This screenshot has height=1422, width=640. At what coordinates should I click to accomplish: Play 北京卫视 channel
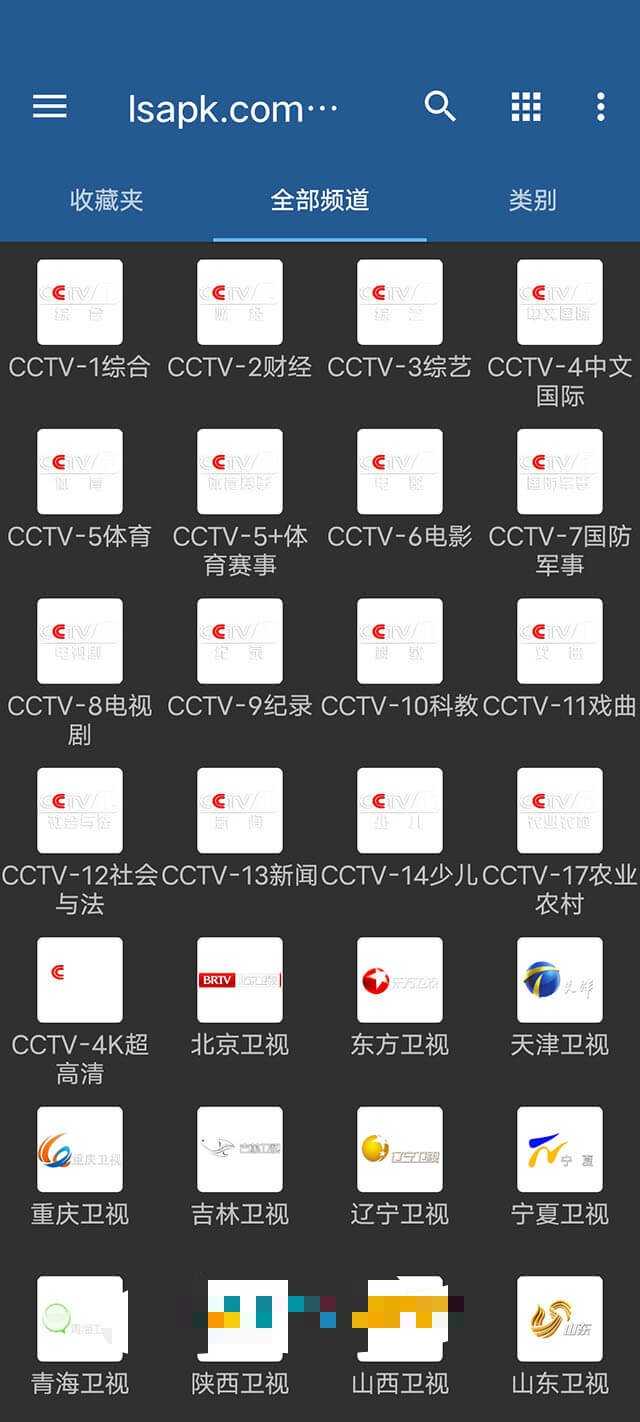point(240,998)
